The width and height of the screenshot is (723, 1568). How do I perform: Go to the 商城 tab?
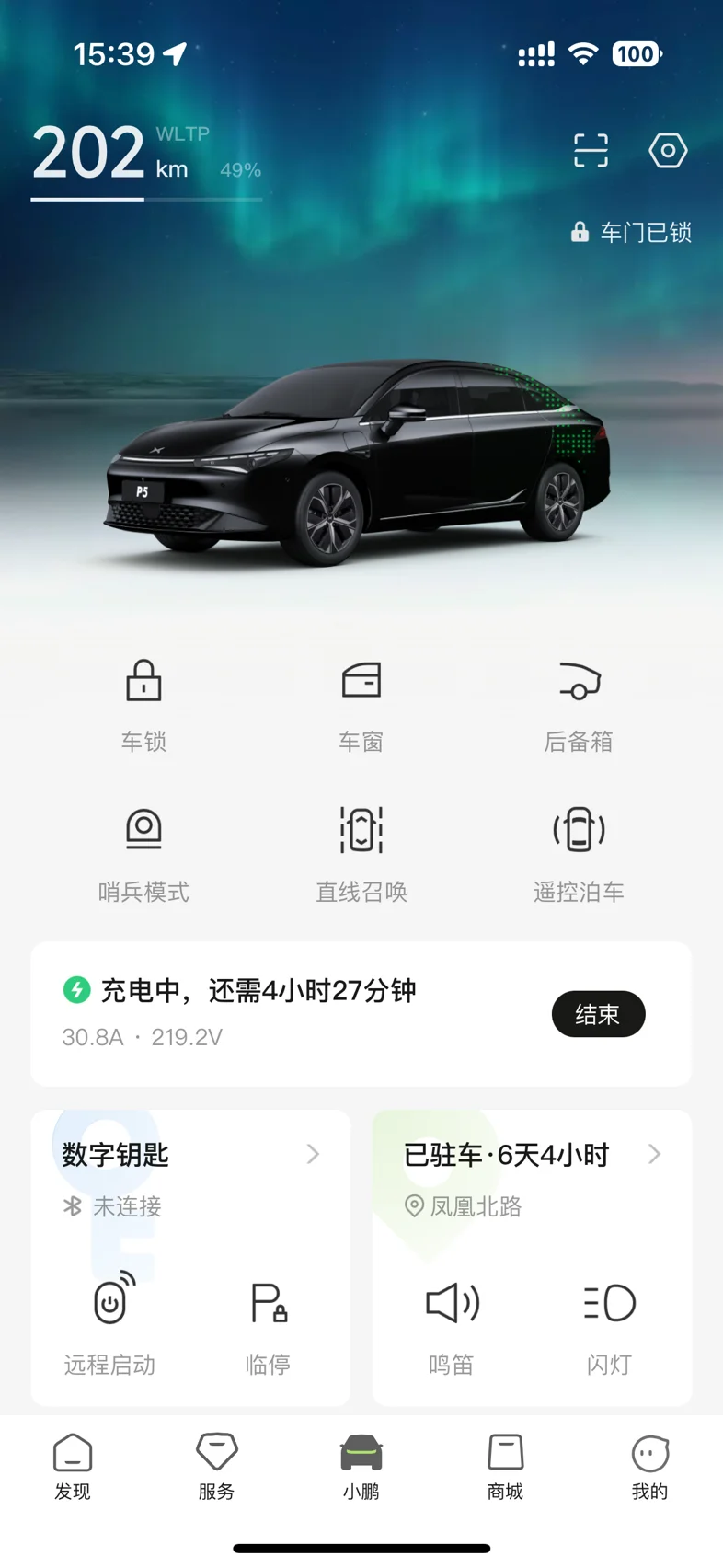(x=505, y=1467)
